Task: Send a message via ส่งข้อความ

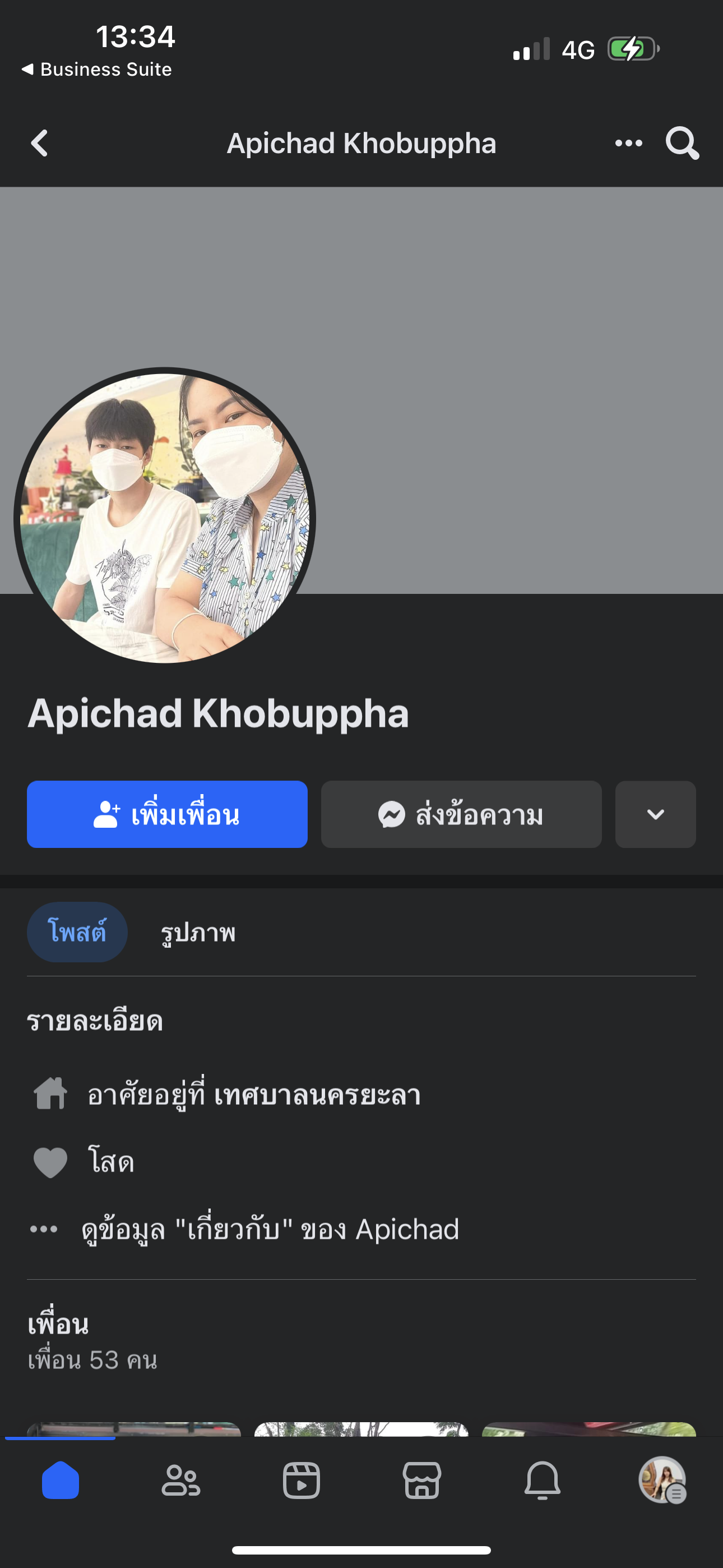Action: click(461, 814)
